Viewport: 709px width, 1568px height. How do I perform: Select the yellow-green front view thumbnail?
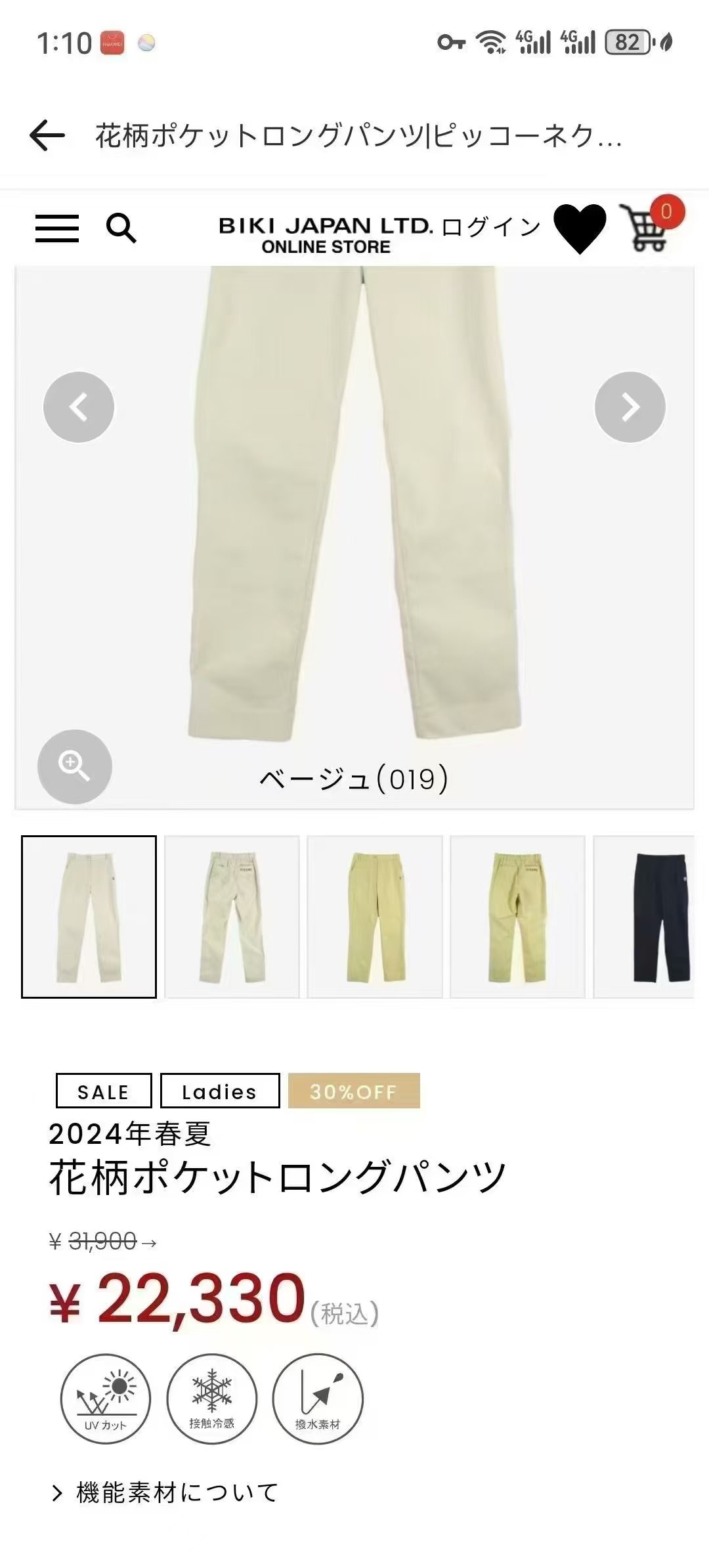(x=375, y=917)
